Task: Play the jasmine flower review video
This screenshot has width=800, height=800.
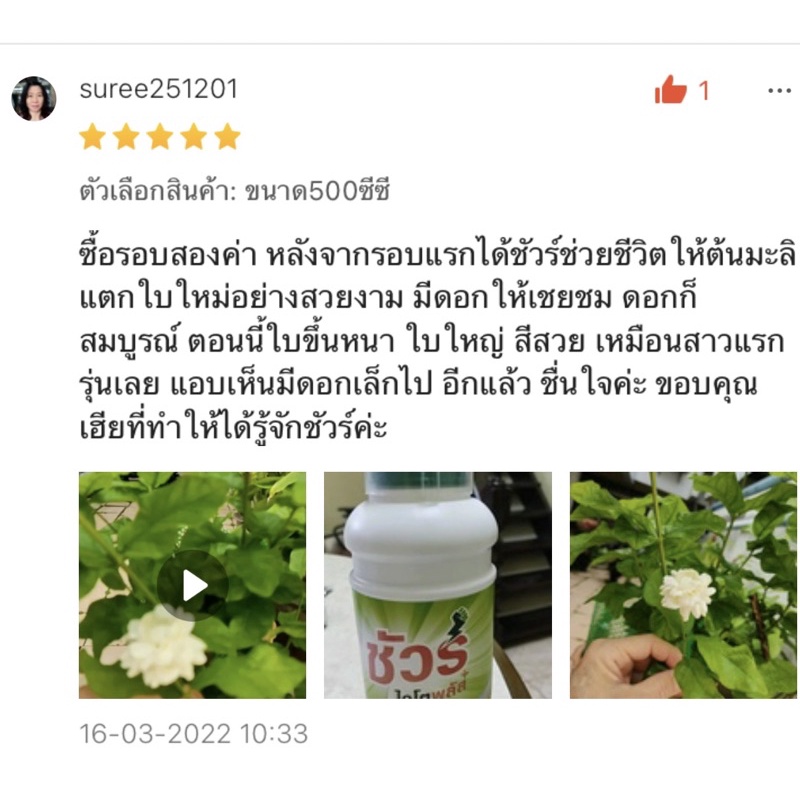Action: (x=193, y=586)
